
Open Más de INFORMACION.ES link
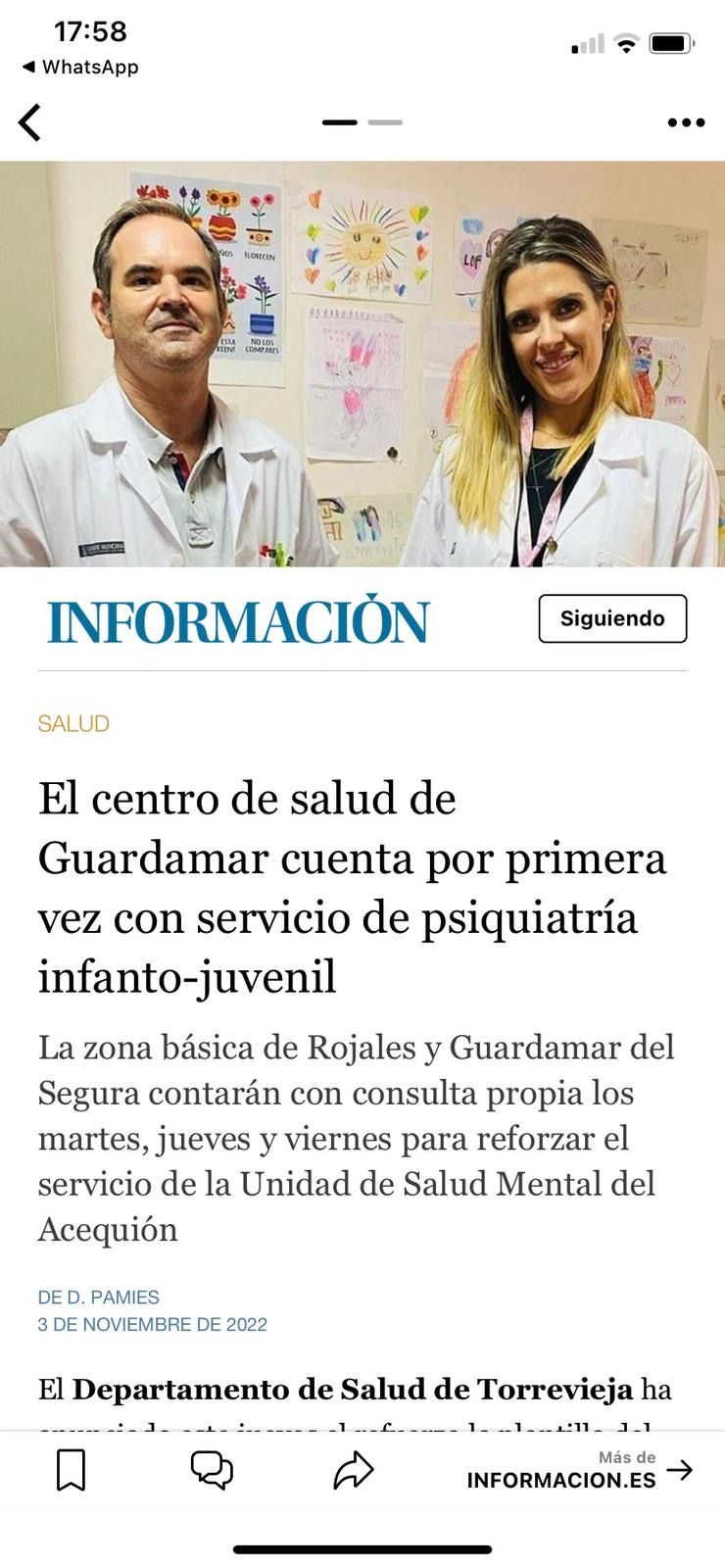pos(578,1470)
